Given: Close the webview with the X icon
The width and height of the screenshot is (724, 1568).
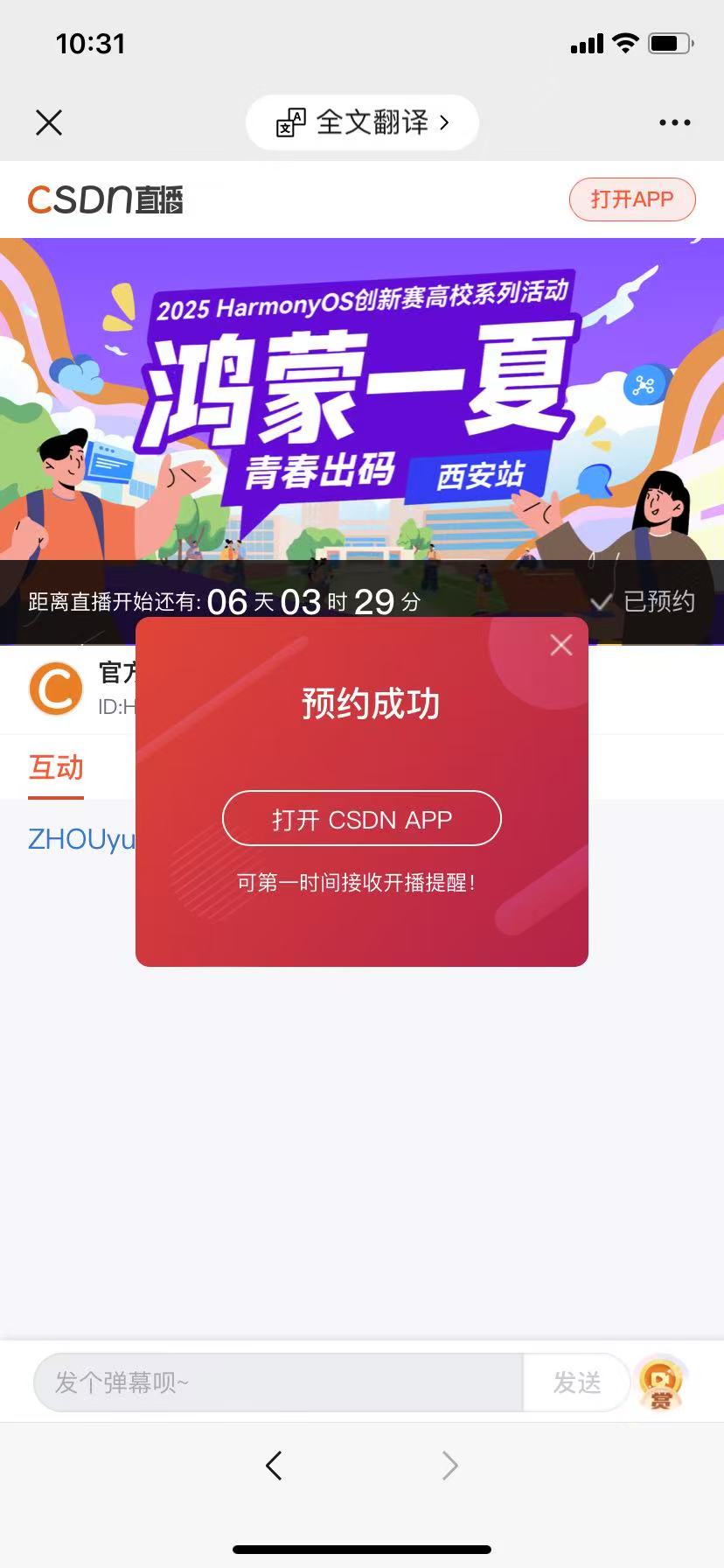Looking at the screenshot, I should pos(49,122).
